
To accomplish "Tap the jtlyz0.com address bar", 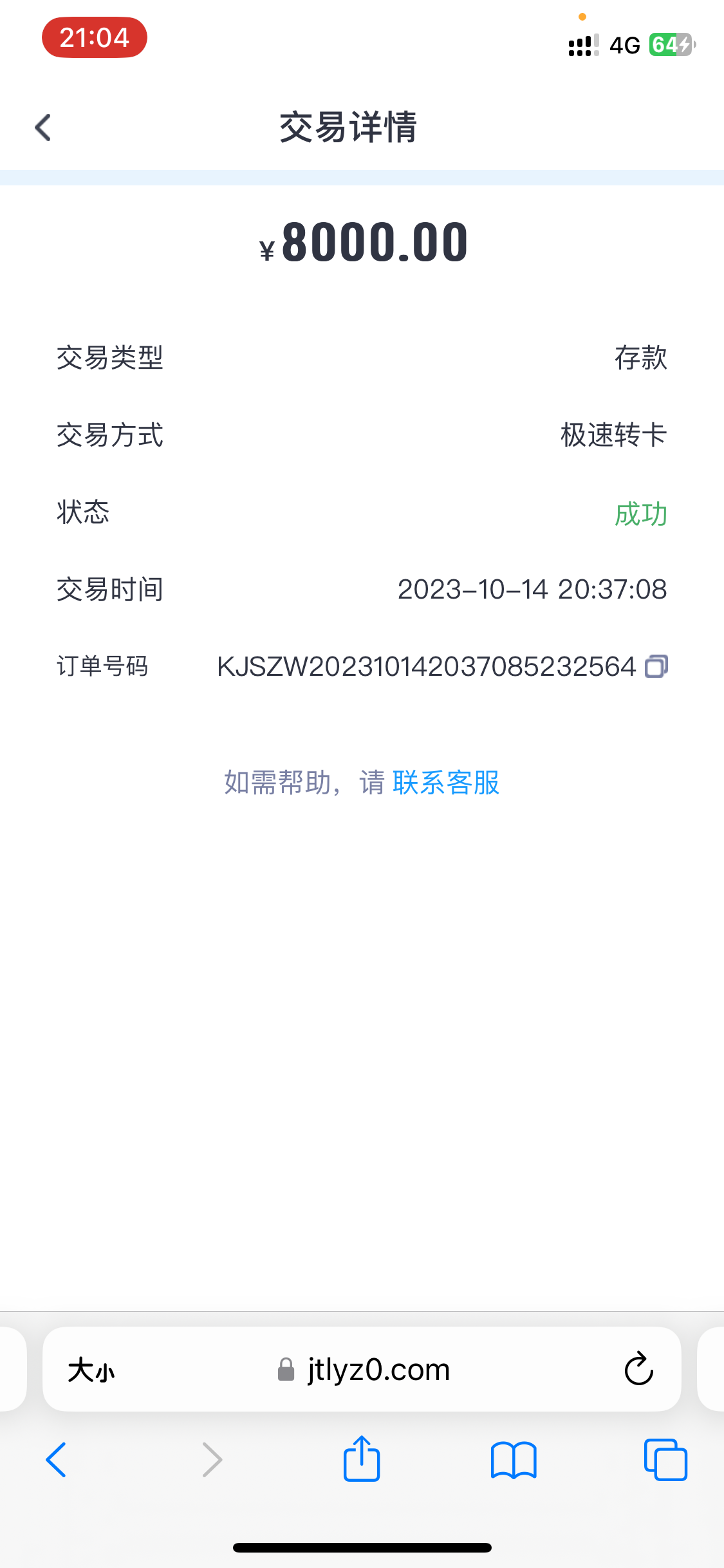I will (x=364, y=1369).
